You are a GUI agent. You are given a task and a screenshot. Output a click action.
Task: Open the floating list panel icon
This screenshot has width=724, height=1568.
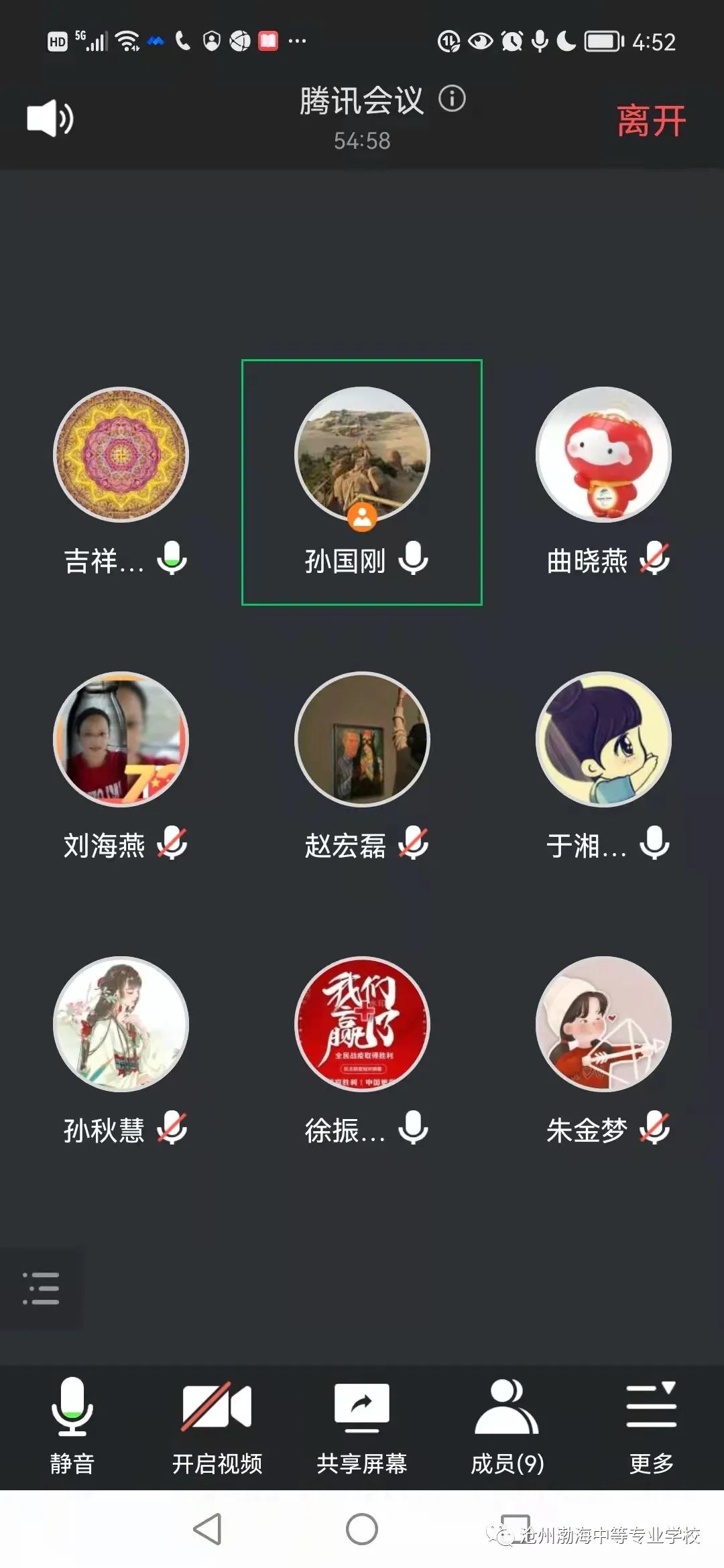(41, 1288)
